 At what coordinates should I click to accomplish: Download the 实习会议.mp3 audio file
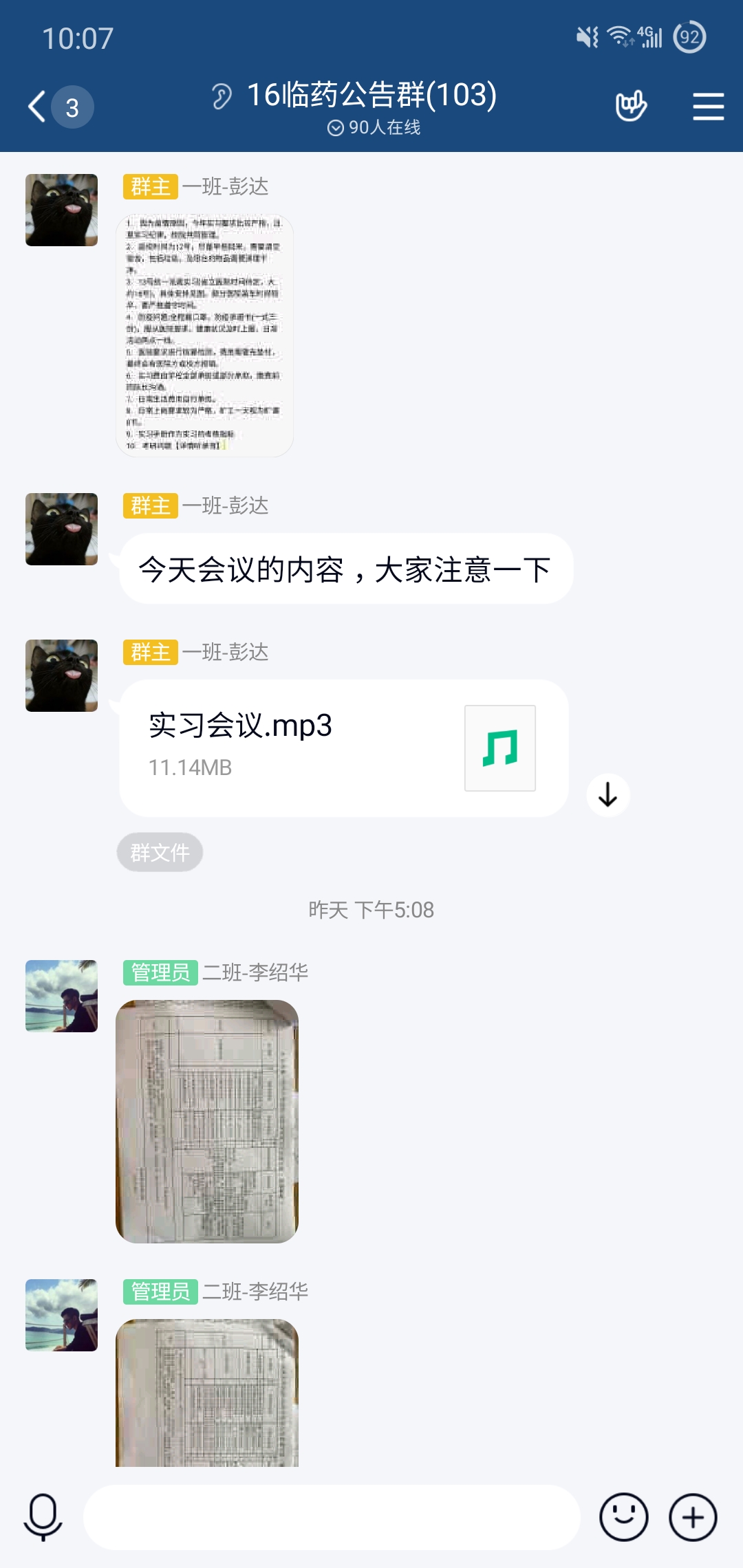[x=607, y=795]
